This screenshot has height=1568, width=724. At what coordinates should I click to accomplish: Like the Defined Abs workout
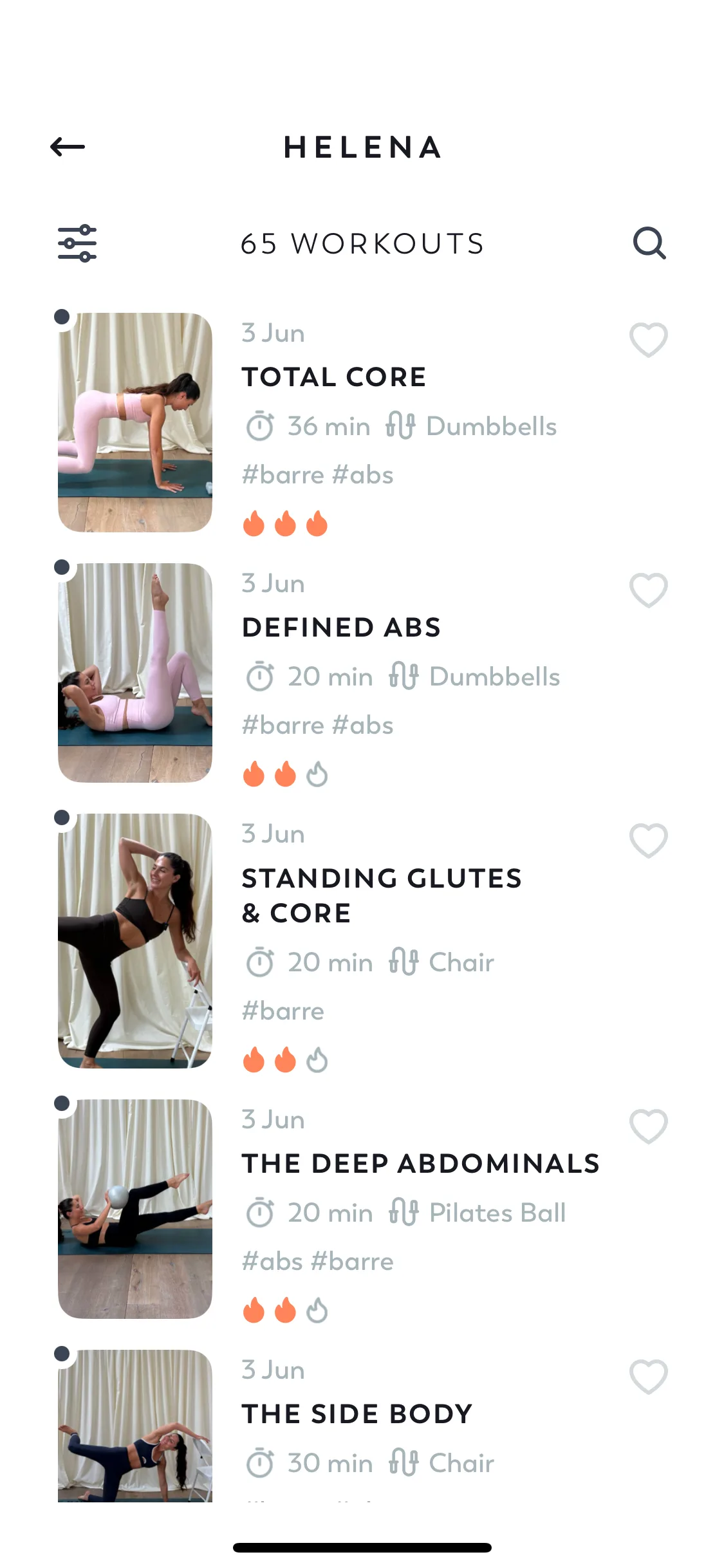[x=648, y=590]
